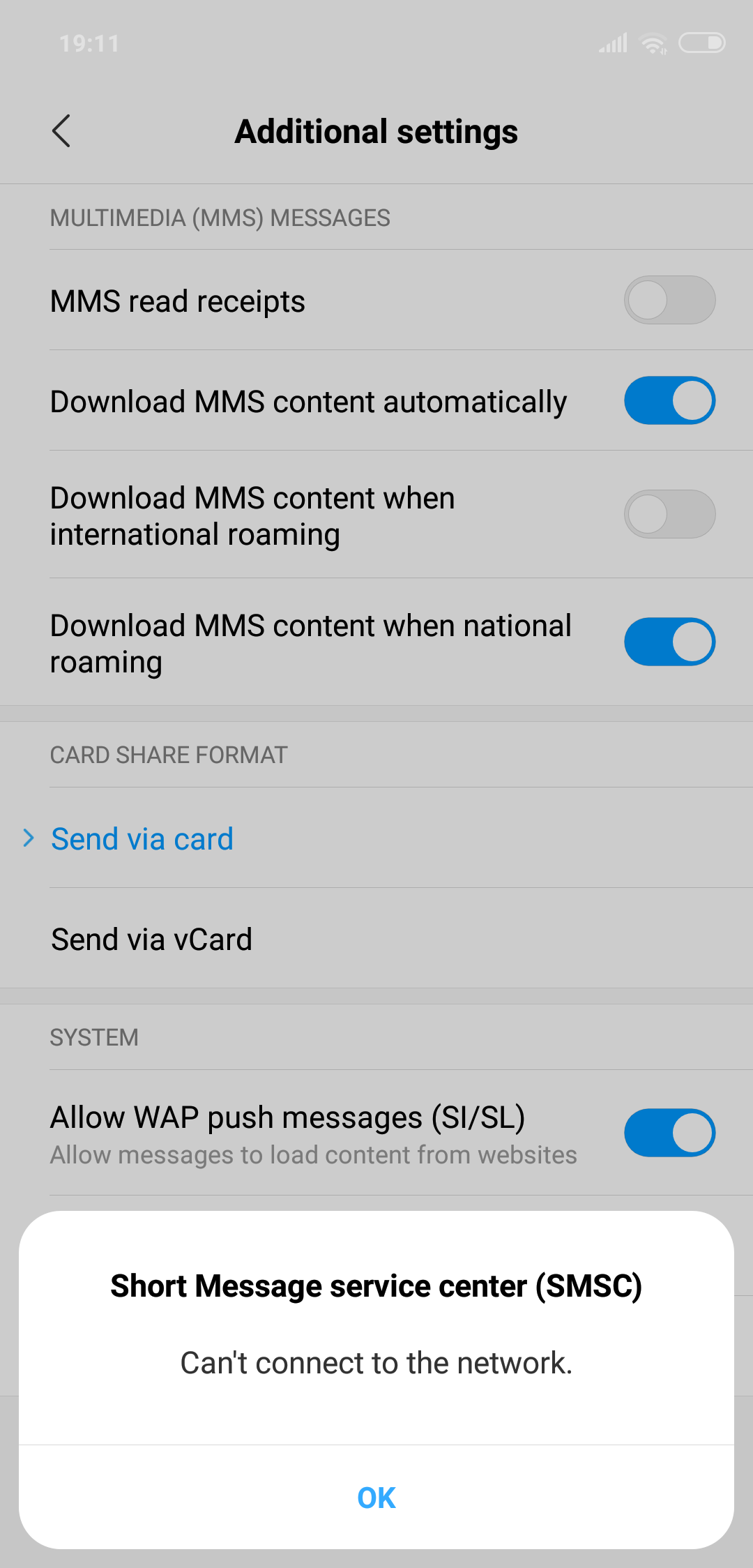Go back from Additional settings

(x=61, y=131)
